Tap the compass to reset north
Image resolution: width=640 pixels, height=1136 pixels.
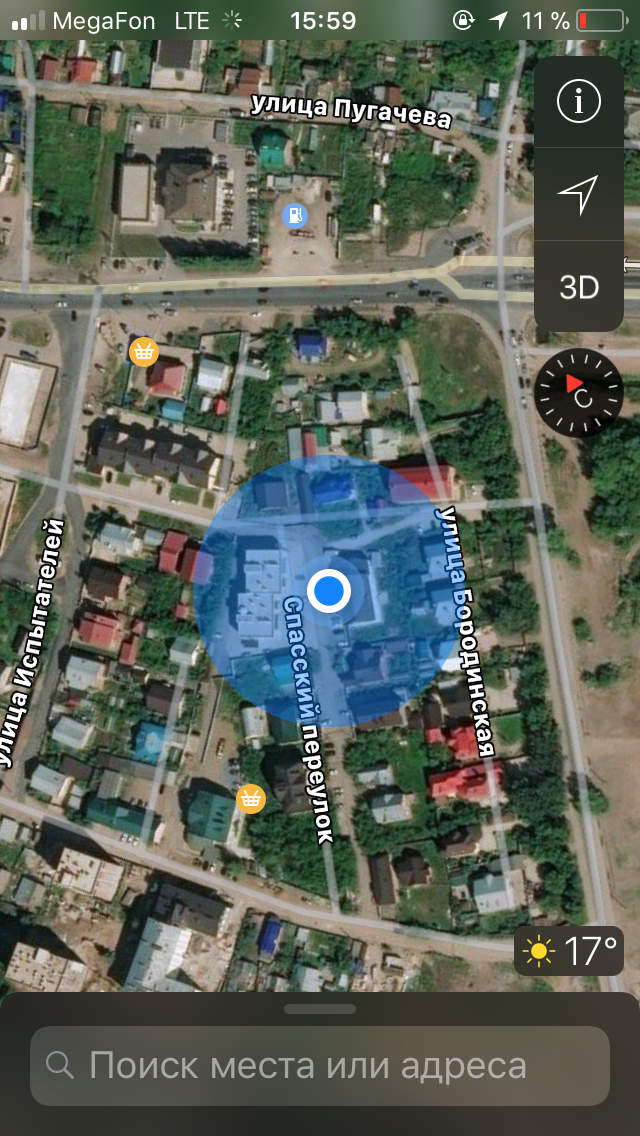pos(578,392)
